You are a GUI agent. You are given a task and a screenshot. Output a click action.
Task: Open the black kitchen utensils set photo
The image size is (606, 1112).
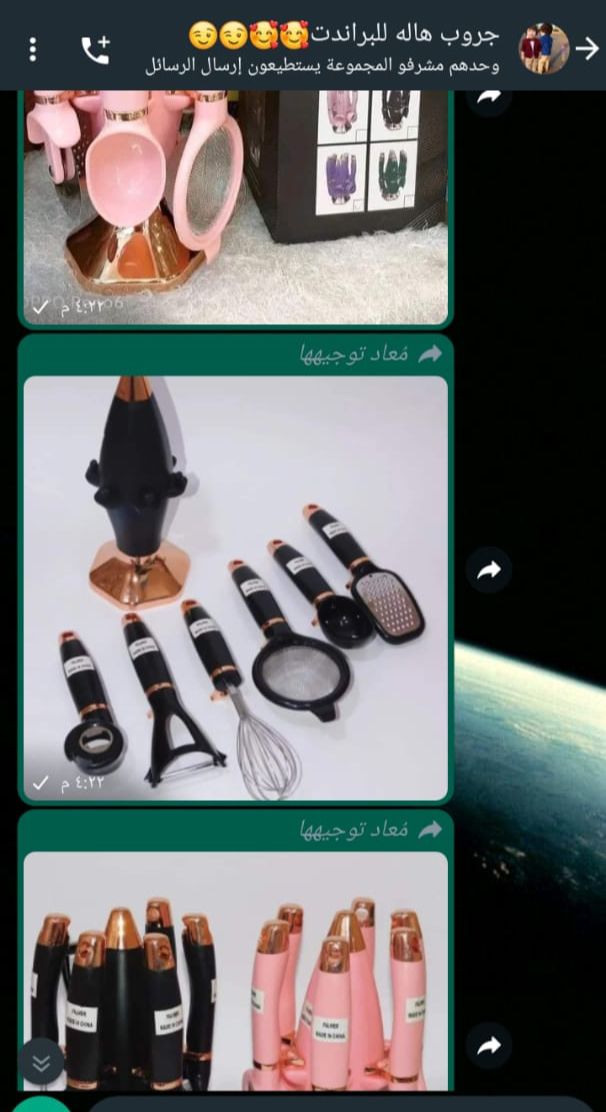(x=236, y=588)
